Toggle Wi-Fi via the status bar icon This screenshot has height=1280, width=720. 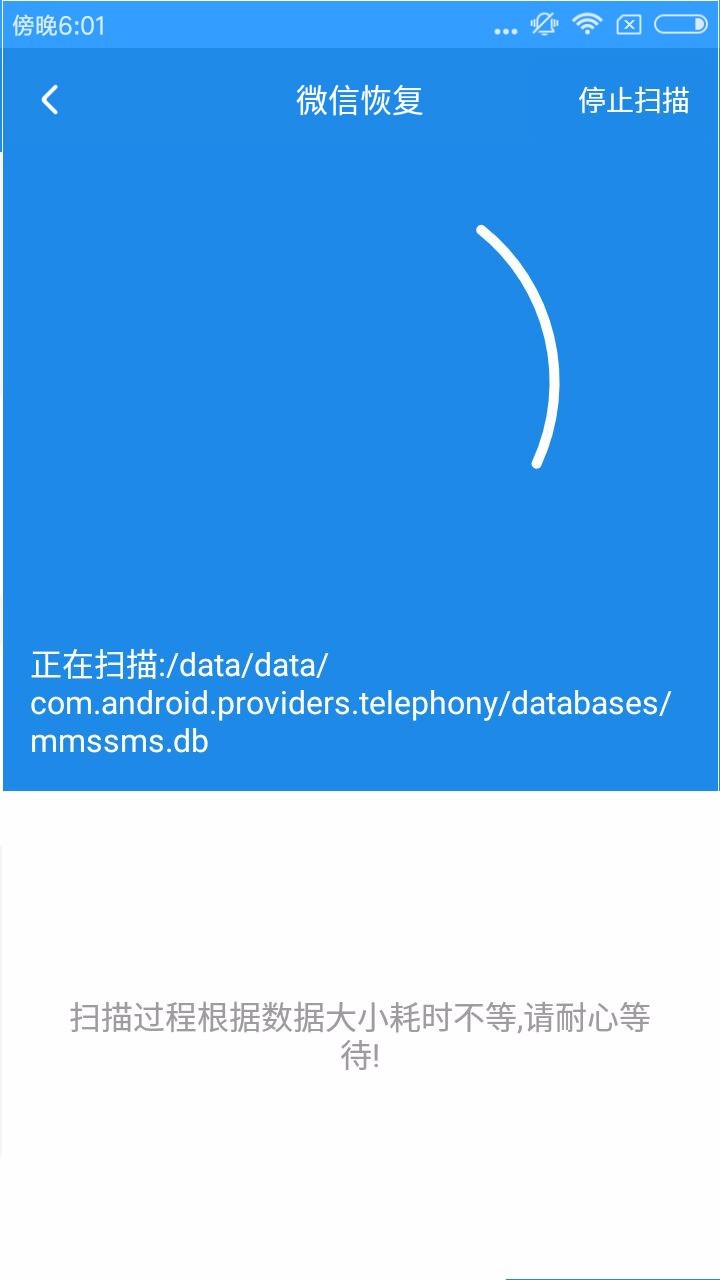tap(586, 23)
